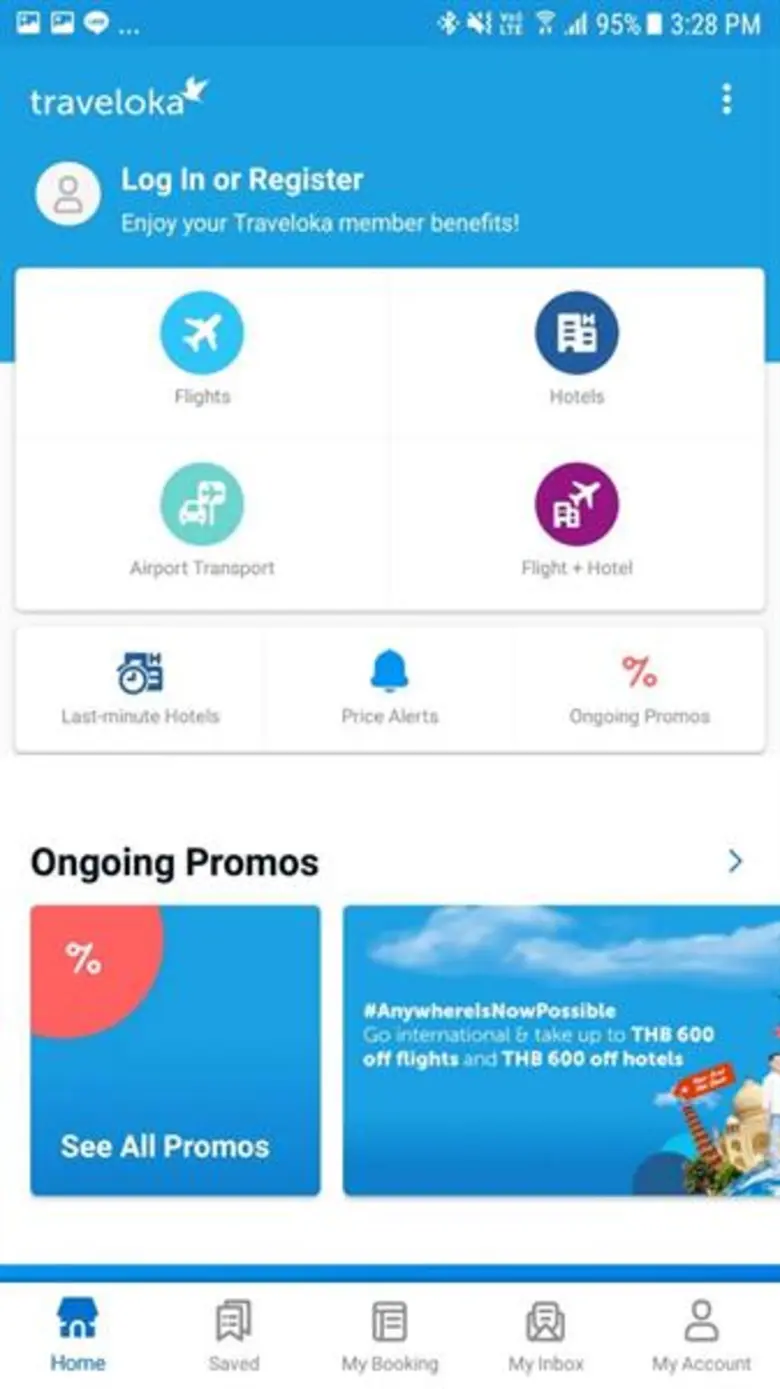The image size is (780, 1389).
Task: Open the Ongoing Promos shortcut
Action: 639,688
